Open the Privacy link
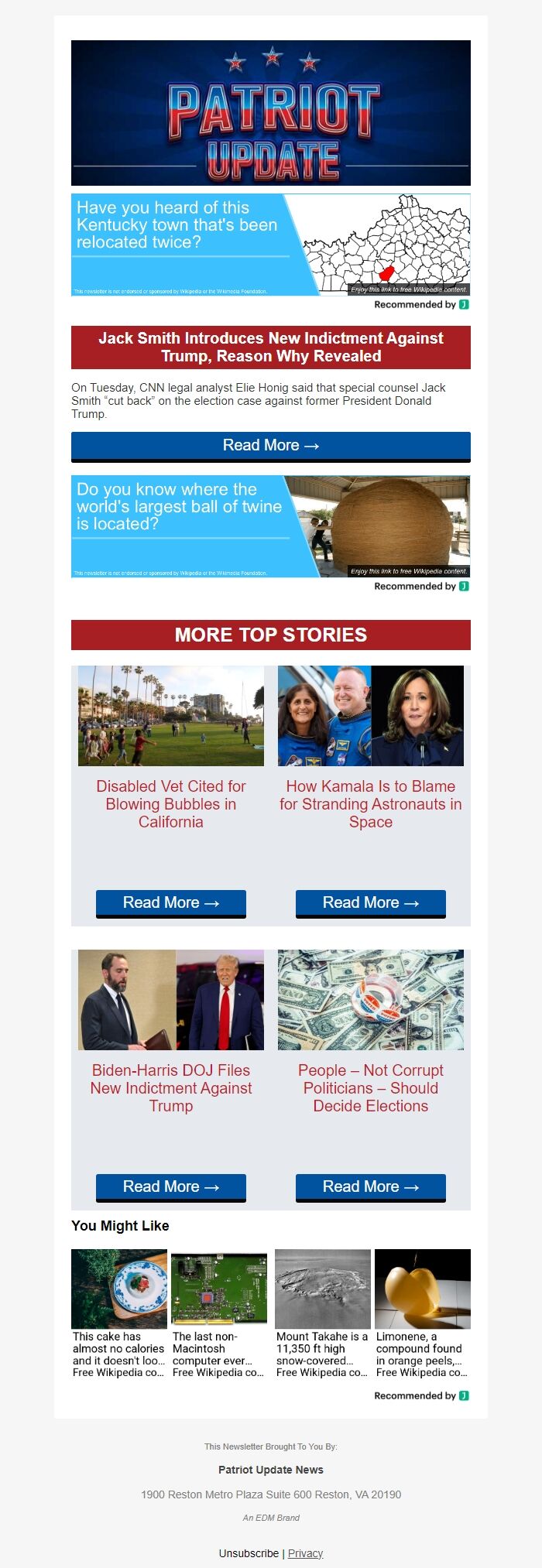The image size is (542, 1568). coord(305,1553)
